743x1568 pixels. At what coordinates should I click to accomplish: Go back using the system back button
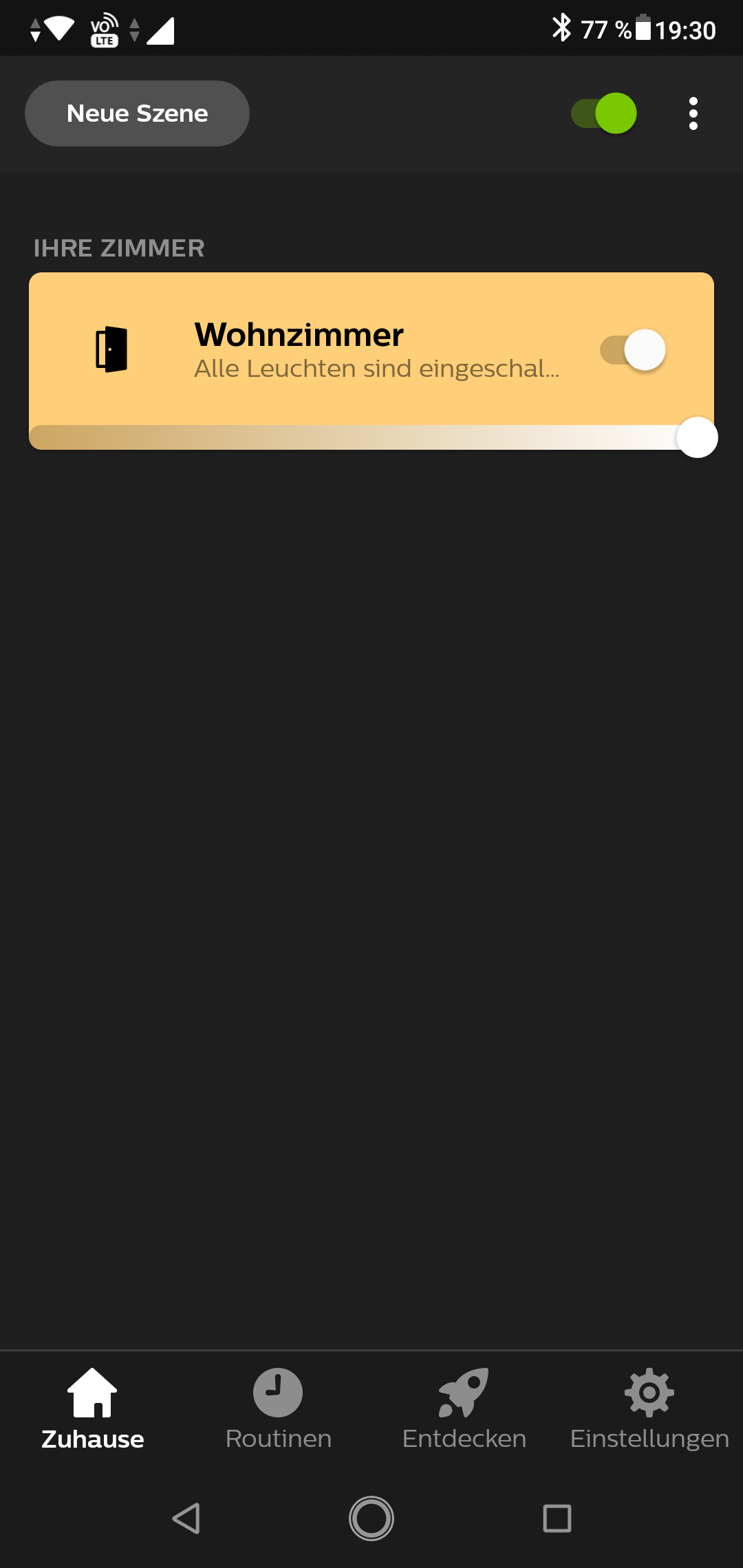186,1518
